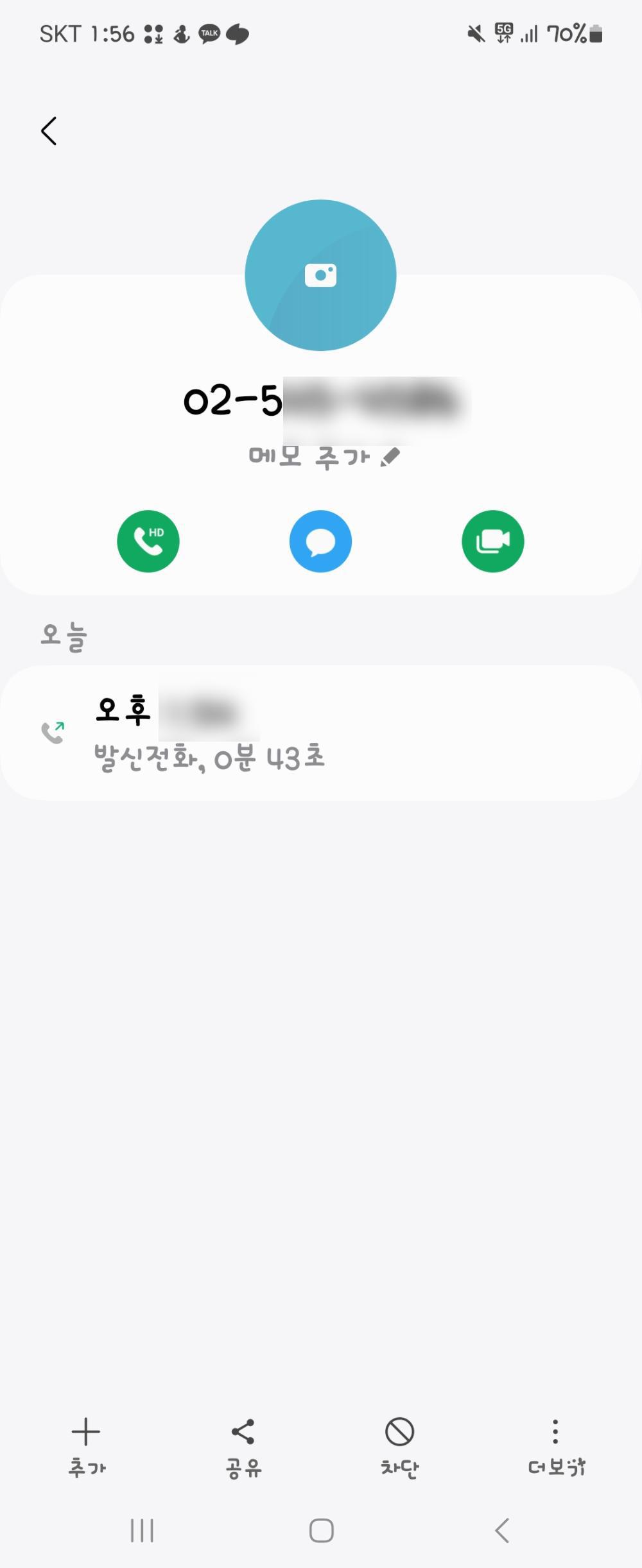The width and height of the screenshot is (642, 1568).
Task: Tap 메모 추가 to add a memo
Action: (324, 457)
